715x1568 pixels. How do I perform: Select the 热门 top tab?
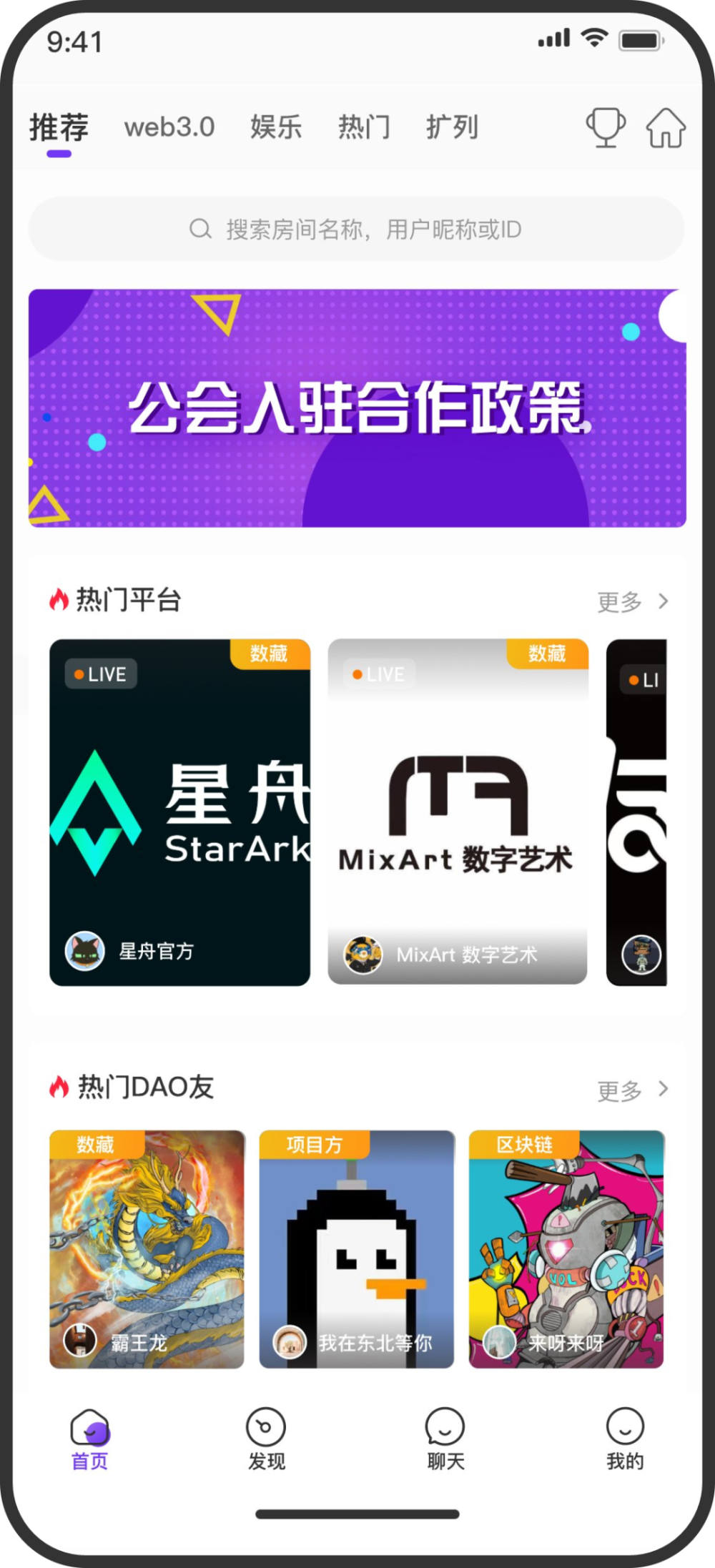pos(364,127)
